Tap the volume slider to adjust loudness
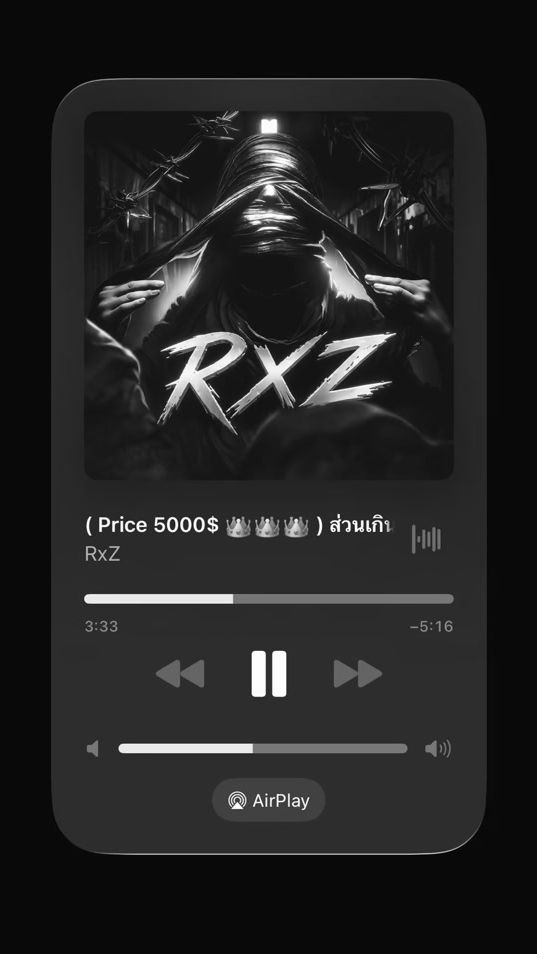 [263, 748]
